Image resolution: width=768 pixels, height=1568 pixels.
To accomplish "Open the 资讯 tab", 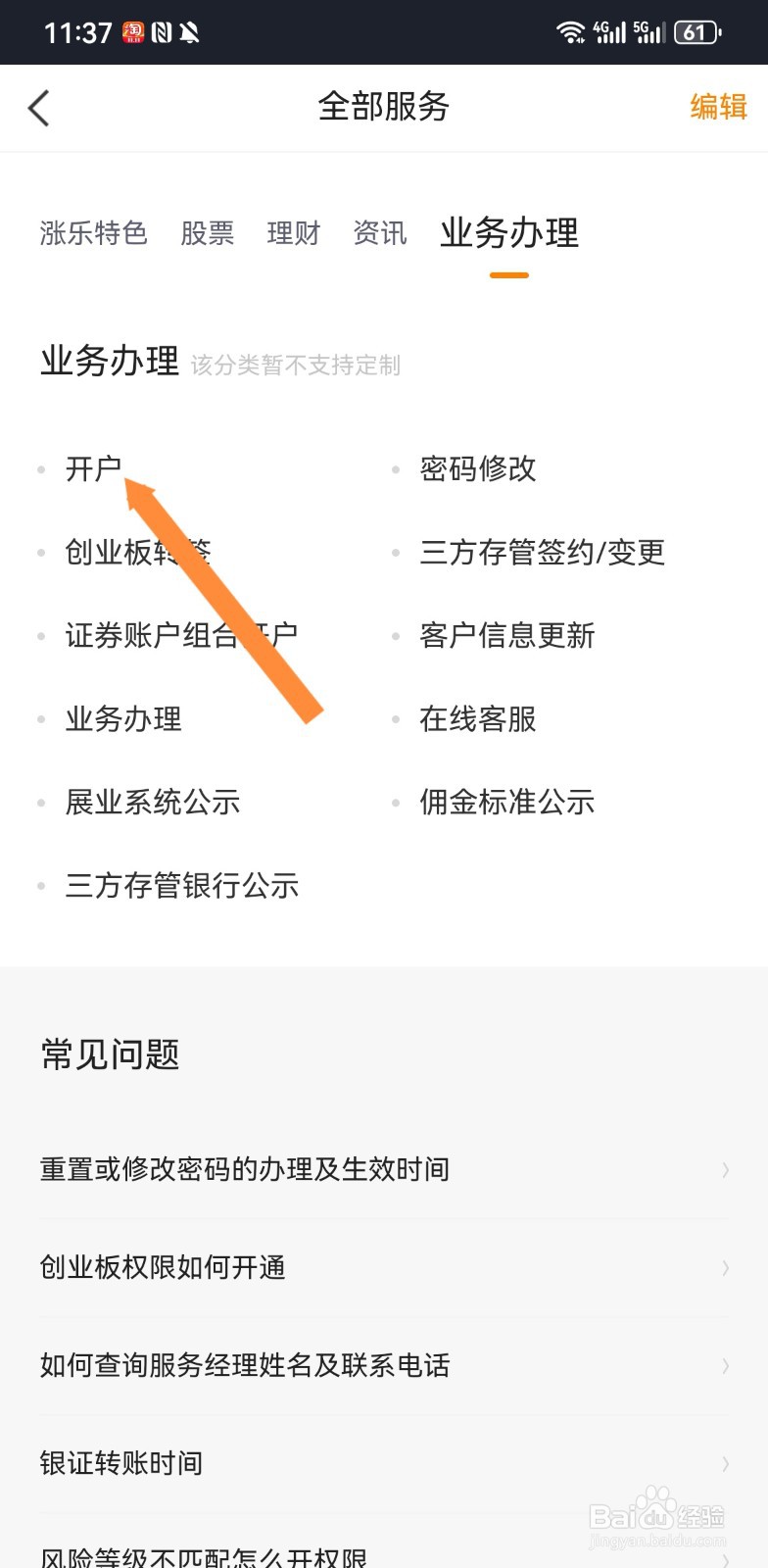I will (x=378, y=234).
